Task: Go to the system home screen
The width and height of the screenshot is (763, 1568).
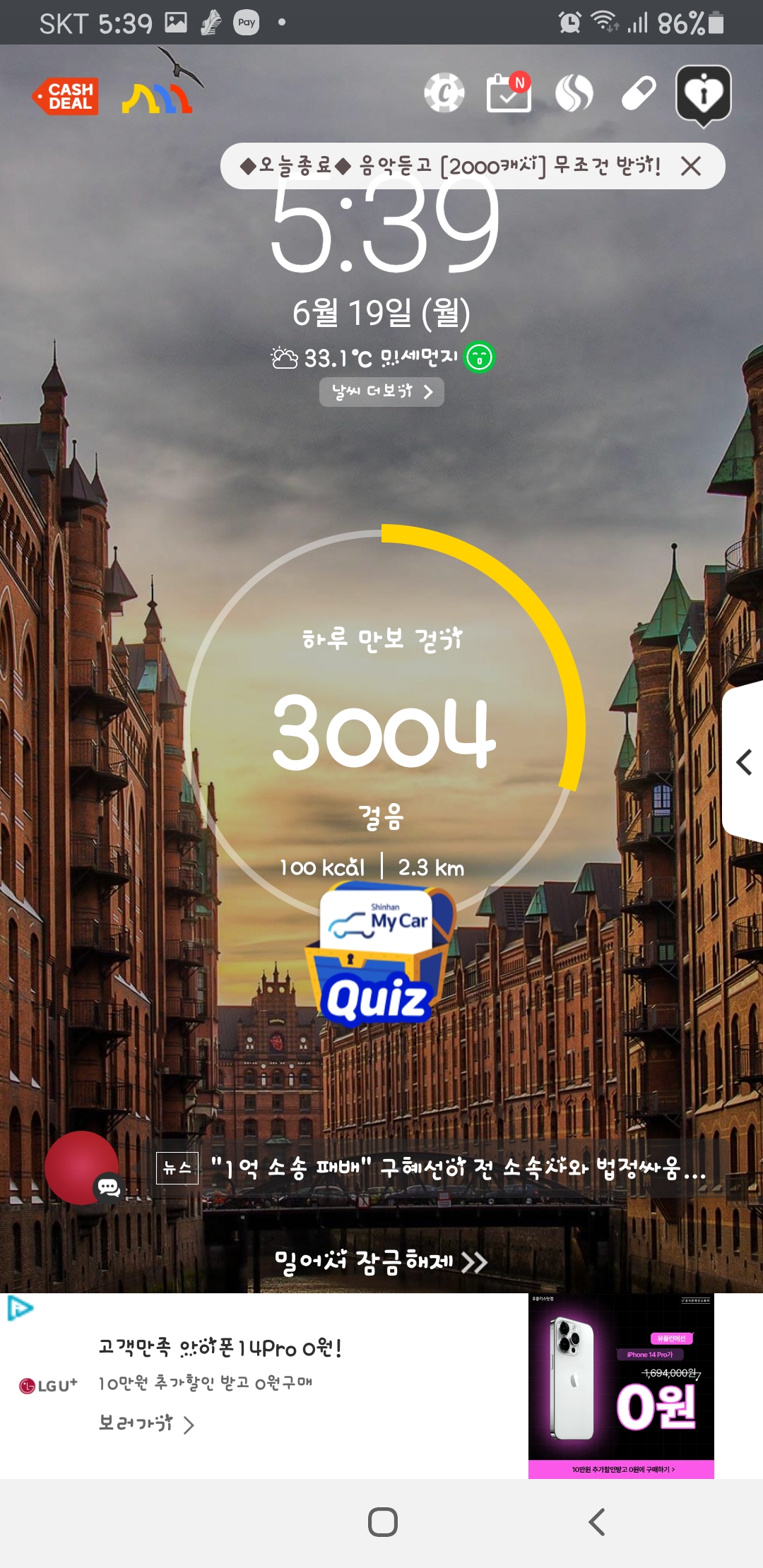Action: [382, 1522]
